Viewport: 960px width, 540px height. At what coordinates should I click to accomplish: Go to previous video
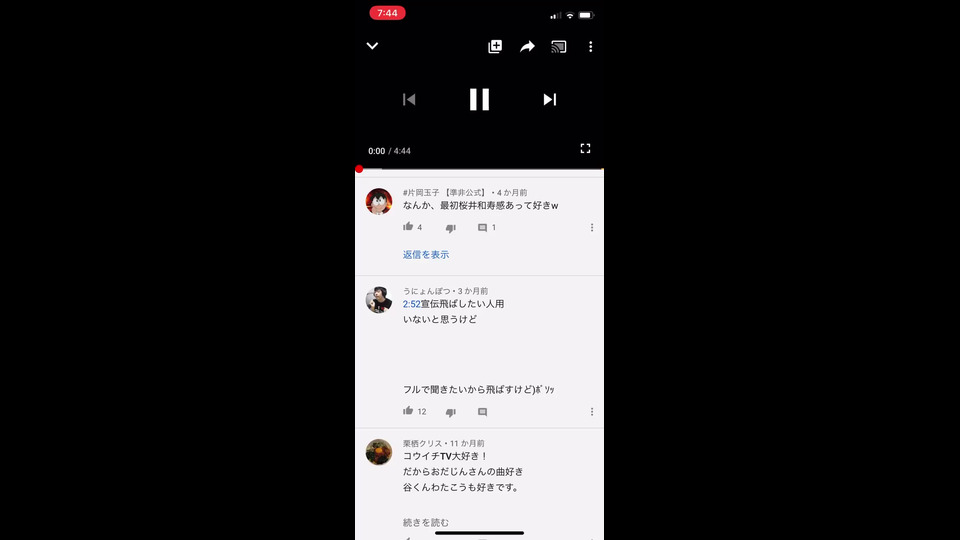[x=409, y=99]
